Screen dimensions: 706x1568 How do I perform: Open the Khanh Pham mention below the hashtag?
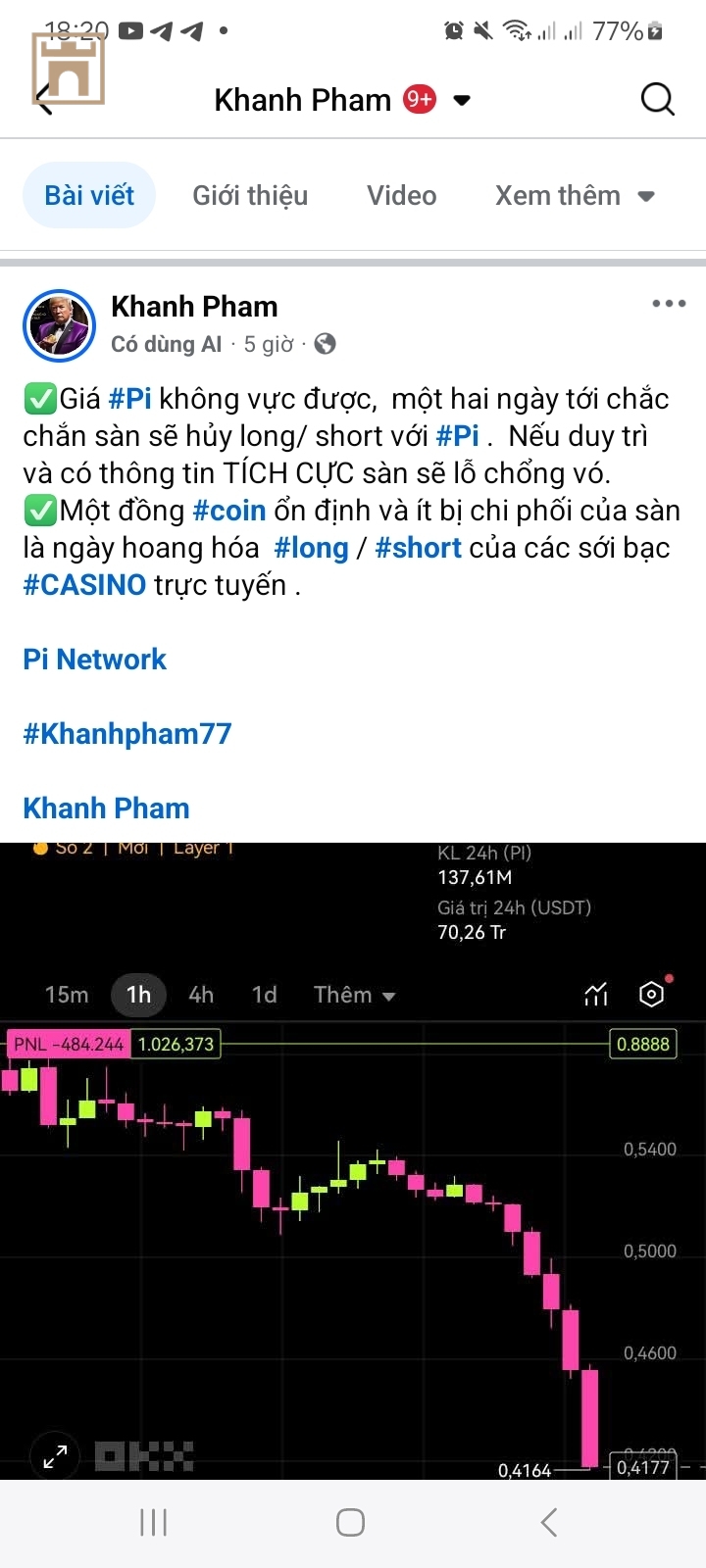(x=106, y=808)
